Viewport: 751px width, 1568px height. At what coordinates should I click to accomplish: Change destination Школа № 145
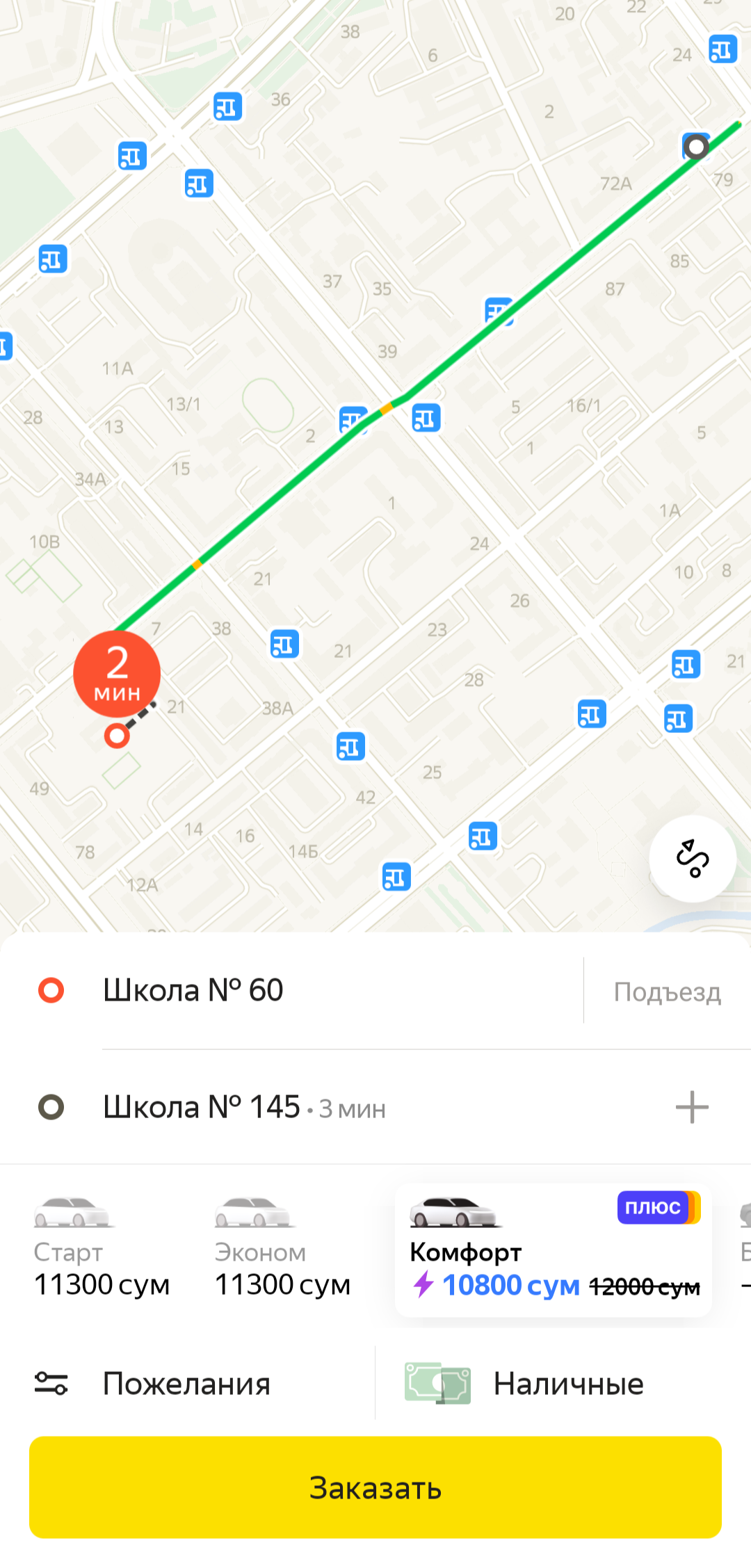278,1107
